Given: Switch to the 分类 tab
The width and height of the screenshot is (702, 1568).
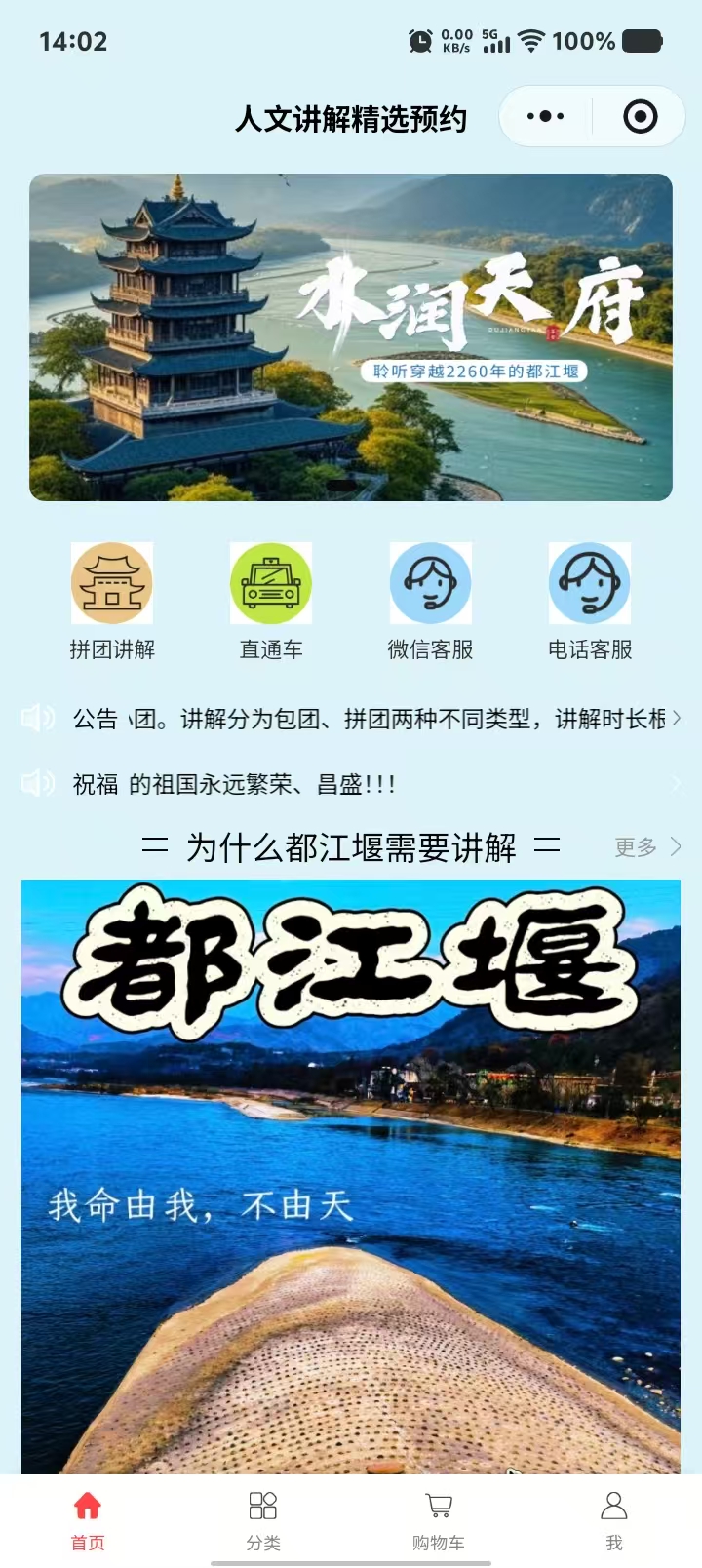Looking at the screenshot, I should pos(263,1519).
